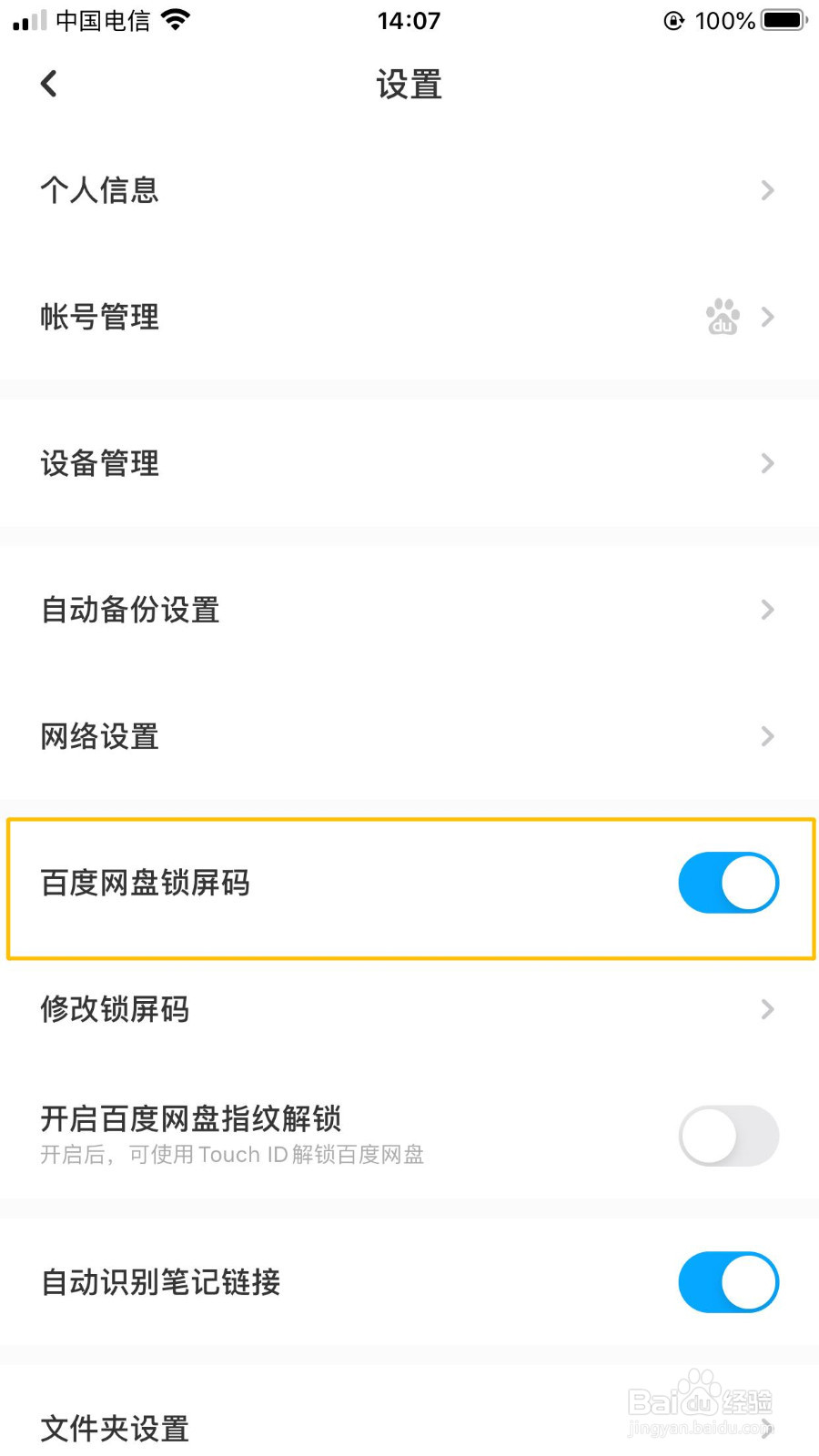Click the Baidu paw icon beside 帐号管理

tap(722, 317)
